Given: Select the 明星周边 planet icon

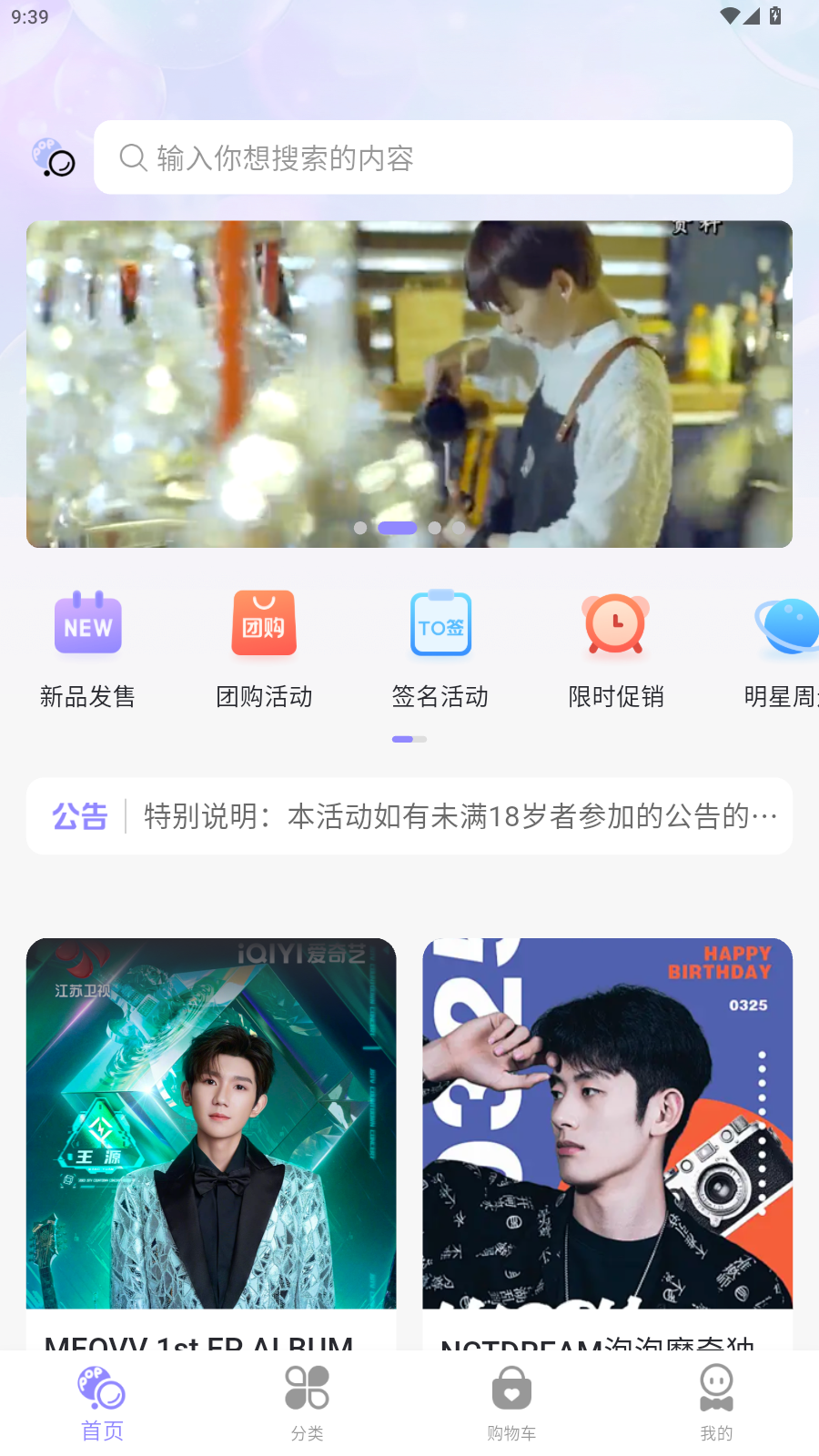Looking at the screenshot, I should pyautogui.click(x=784, y=625).
